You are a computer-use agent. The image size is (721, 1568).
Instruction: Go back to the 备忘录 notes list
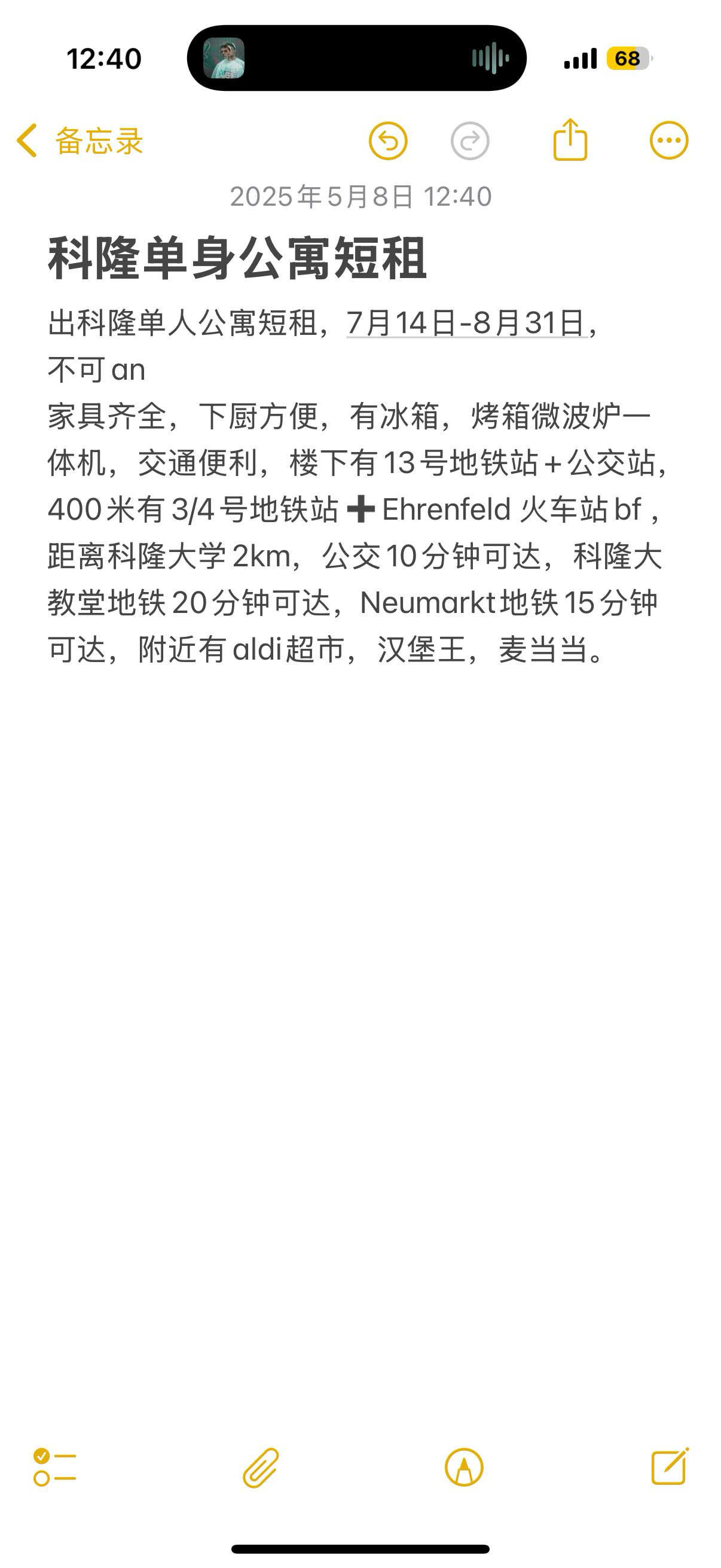(x=80, y=141)
